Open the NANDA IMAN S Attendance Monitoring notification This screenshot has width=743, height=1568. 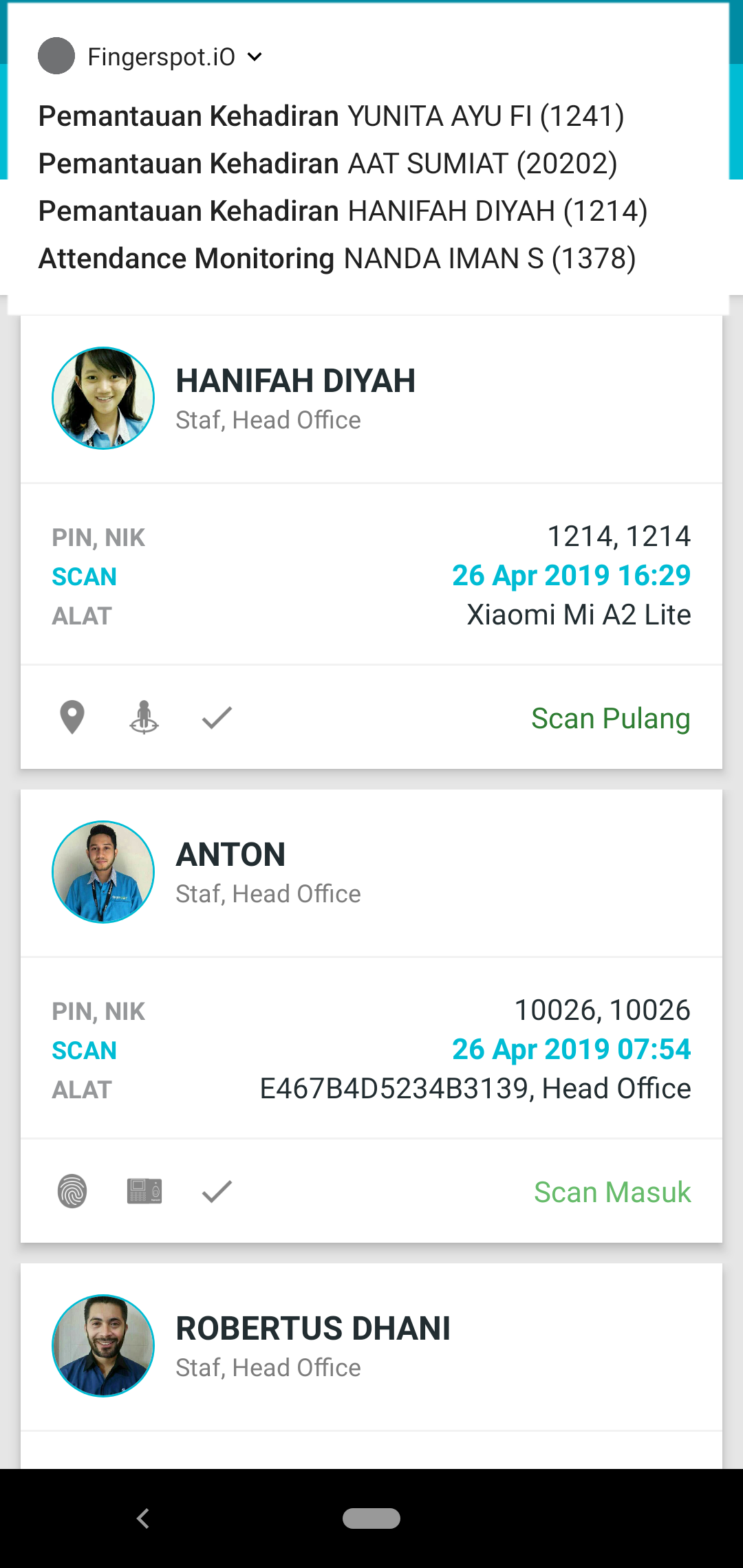tap(336, 259)
